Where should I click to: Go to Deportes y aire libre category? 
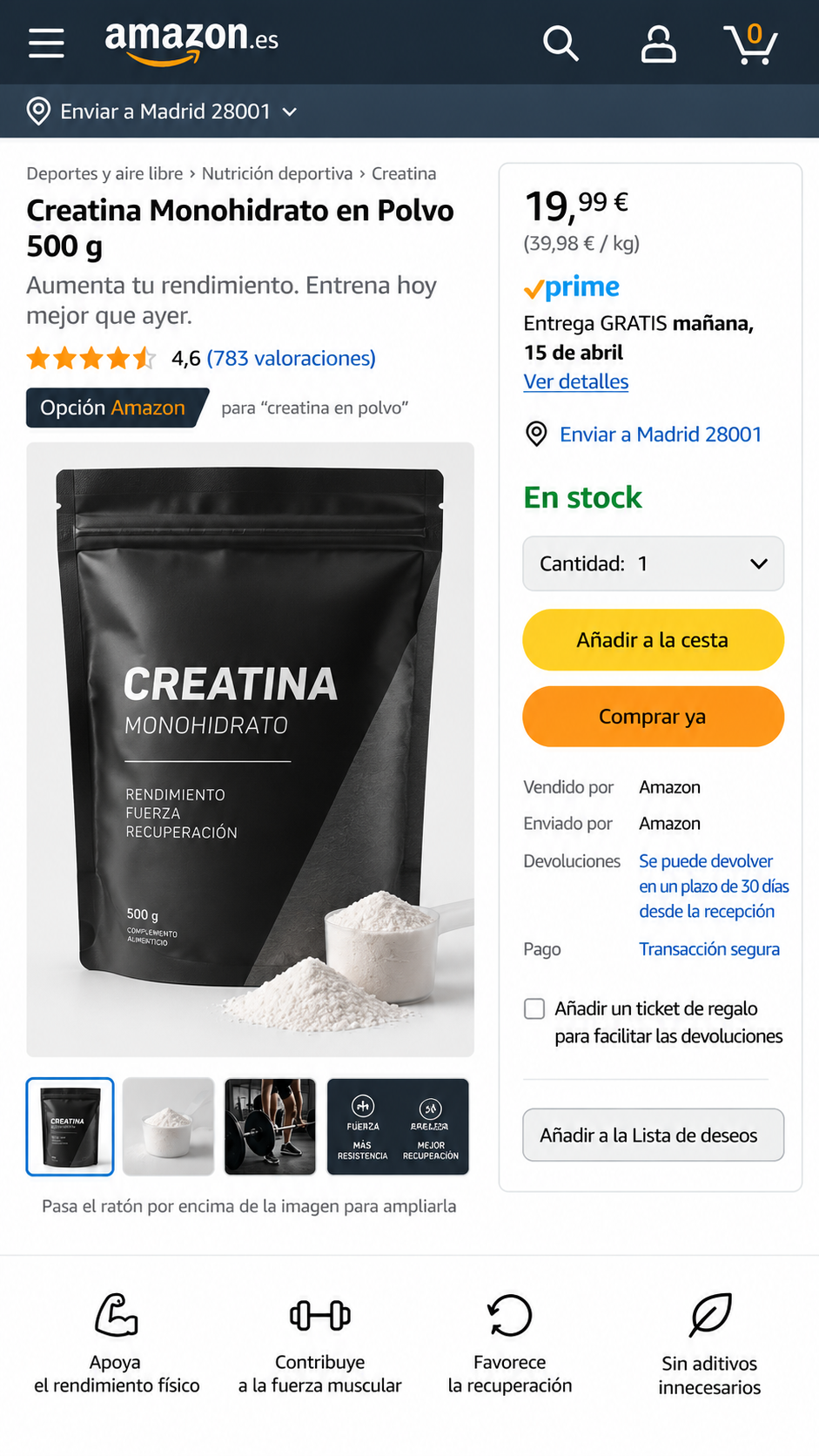point(104,173)
